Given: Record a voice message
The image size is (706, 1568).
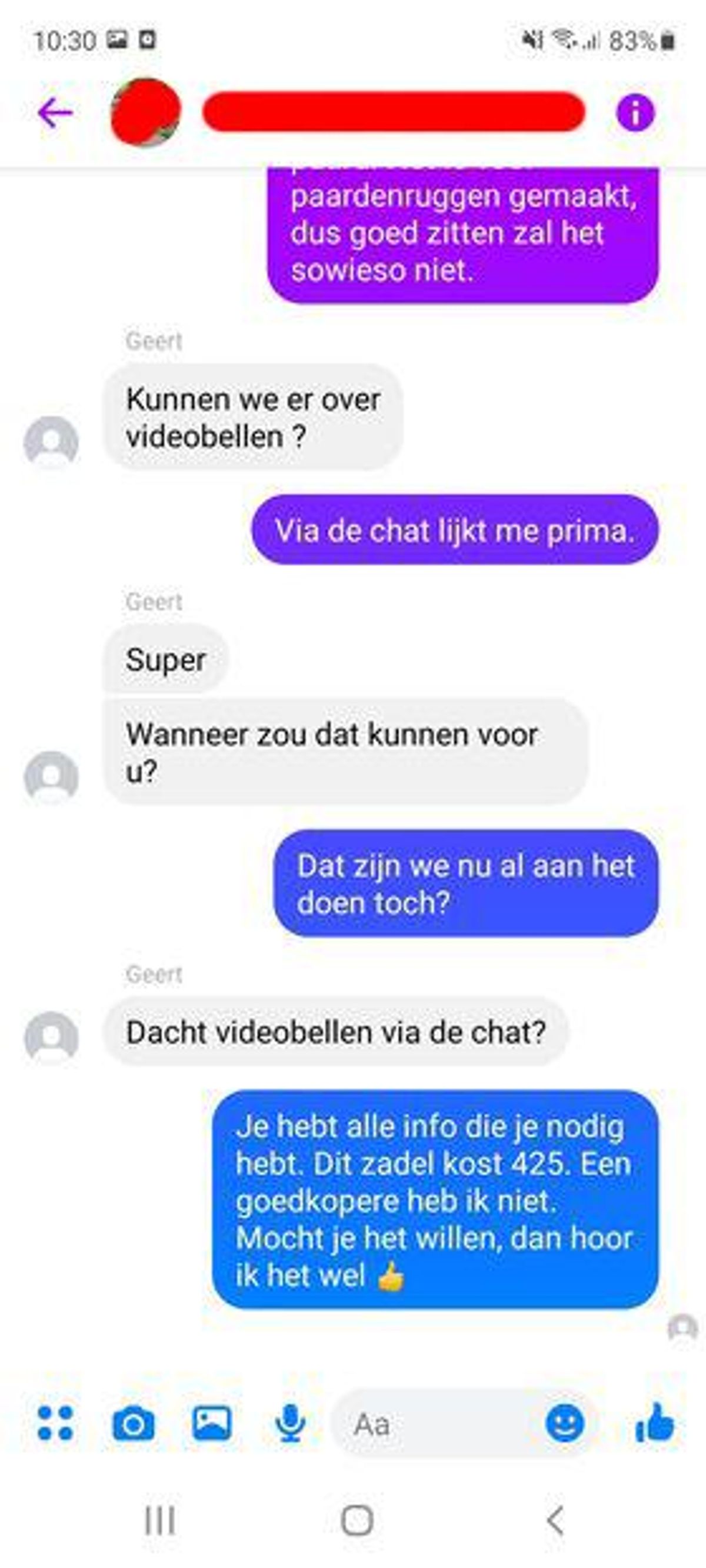Looking at the screenshot, I should (x=290, y=1423).
